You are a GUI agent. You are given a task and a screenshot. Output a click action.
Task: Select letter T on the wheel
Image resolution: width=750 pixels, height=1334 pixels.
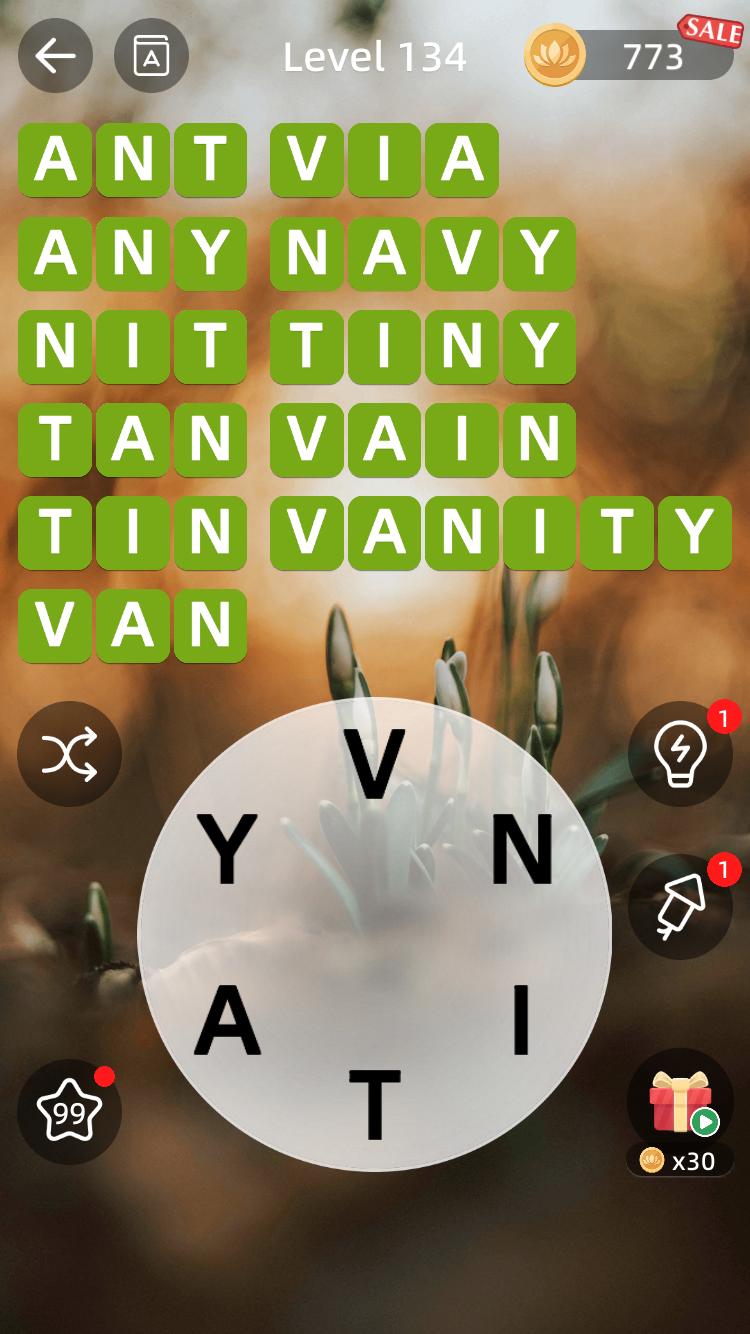(x=375, y=1104)
